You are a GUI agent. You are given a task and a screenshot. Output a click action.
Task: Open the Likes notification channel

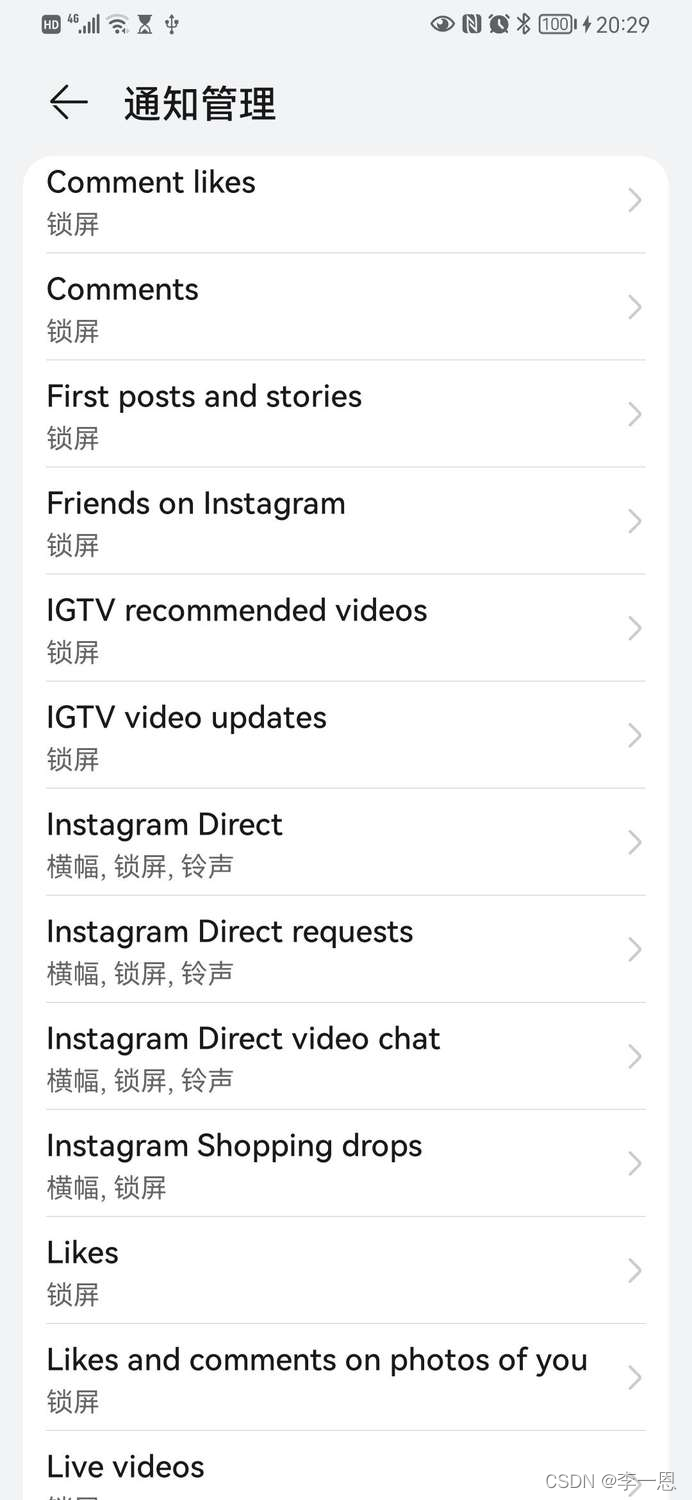point(345,1270)
